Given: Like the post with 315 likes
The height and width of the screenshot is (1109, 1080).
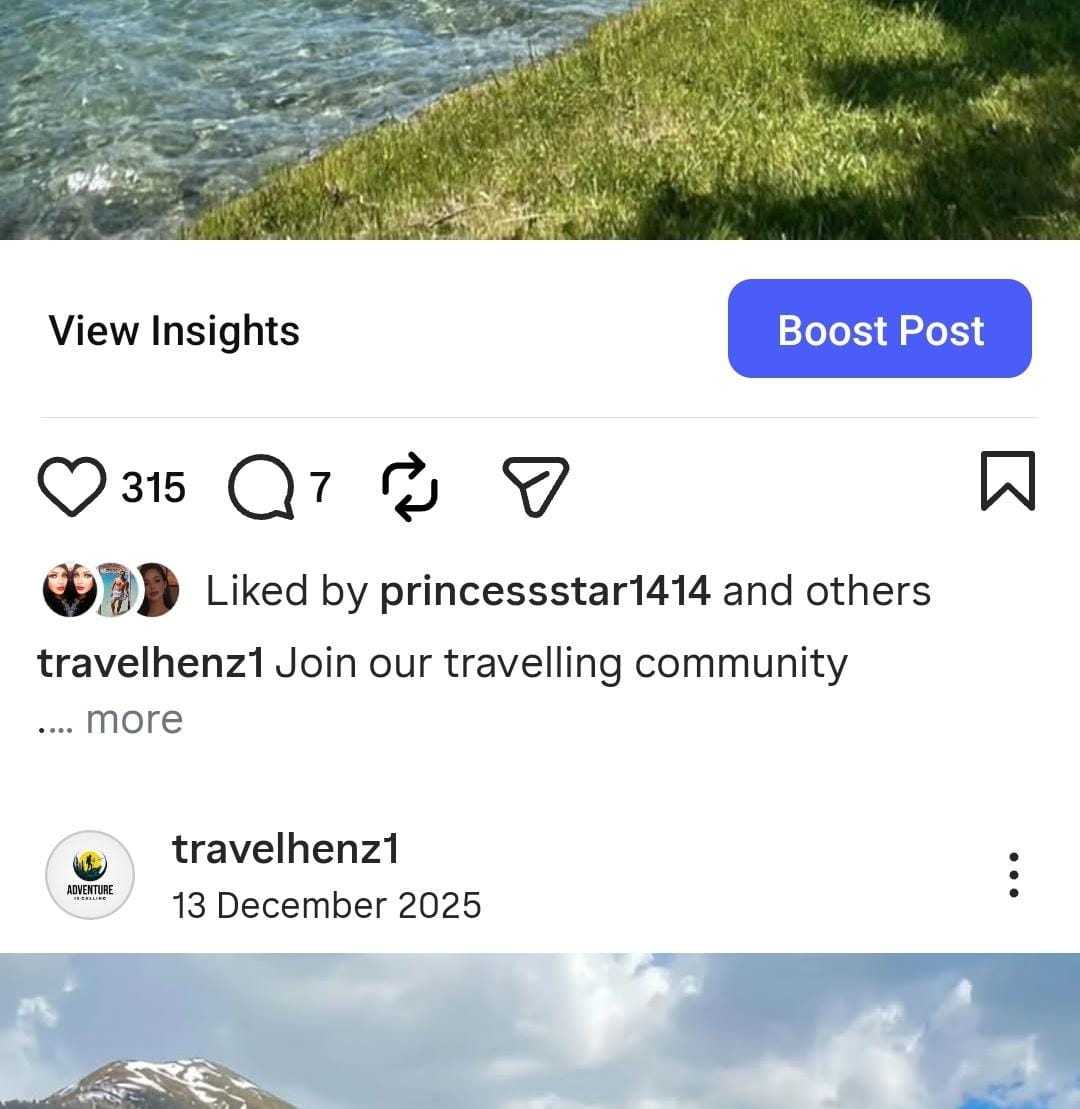Looking at the screenshot, I should point(72,487).
